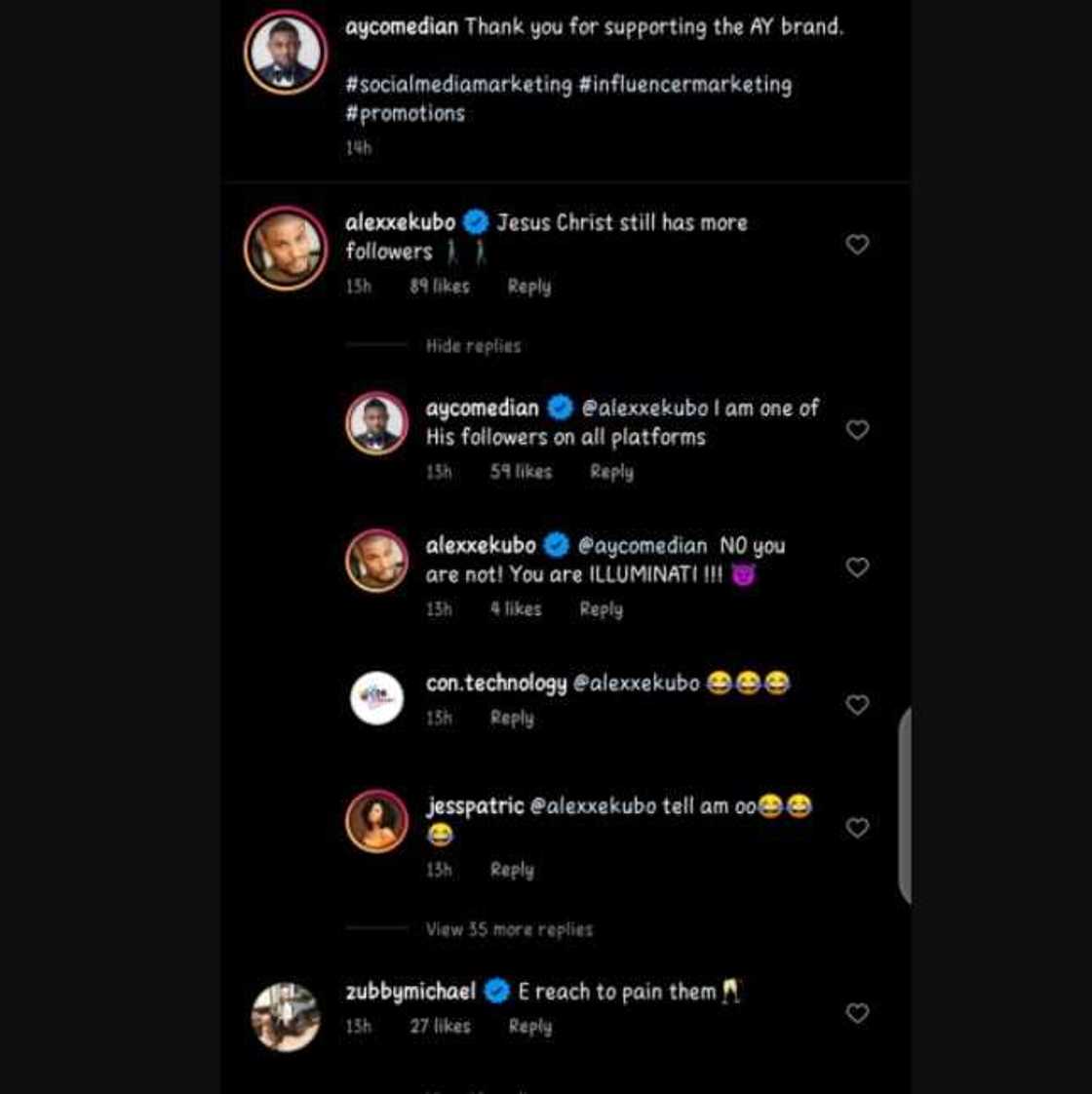Click 59 likes under aycomedian's reply

click(522, 471)
